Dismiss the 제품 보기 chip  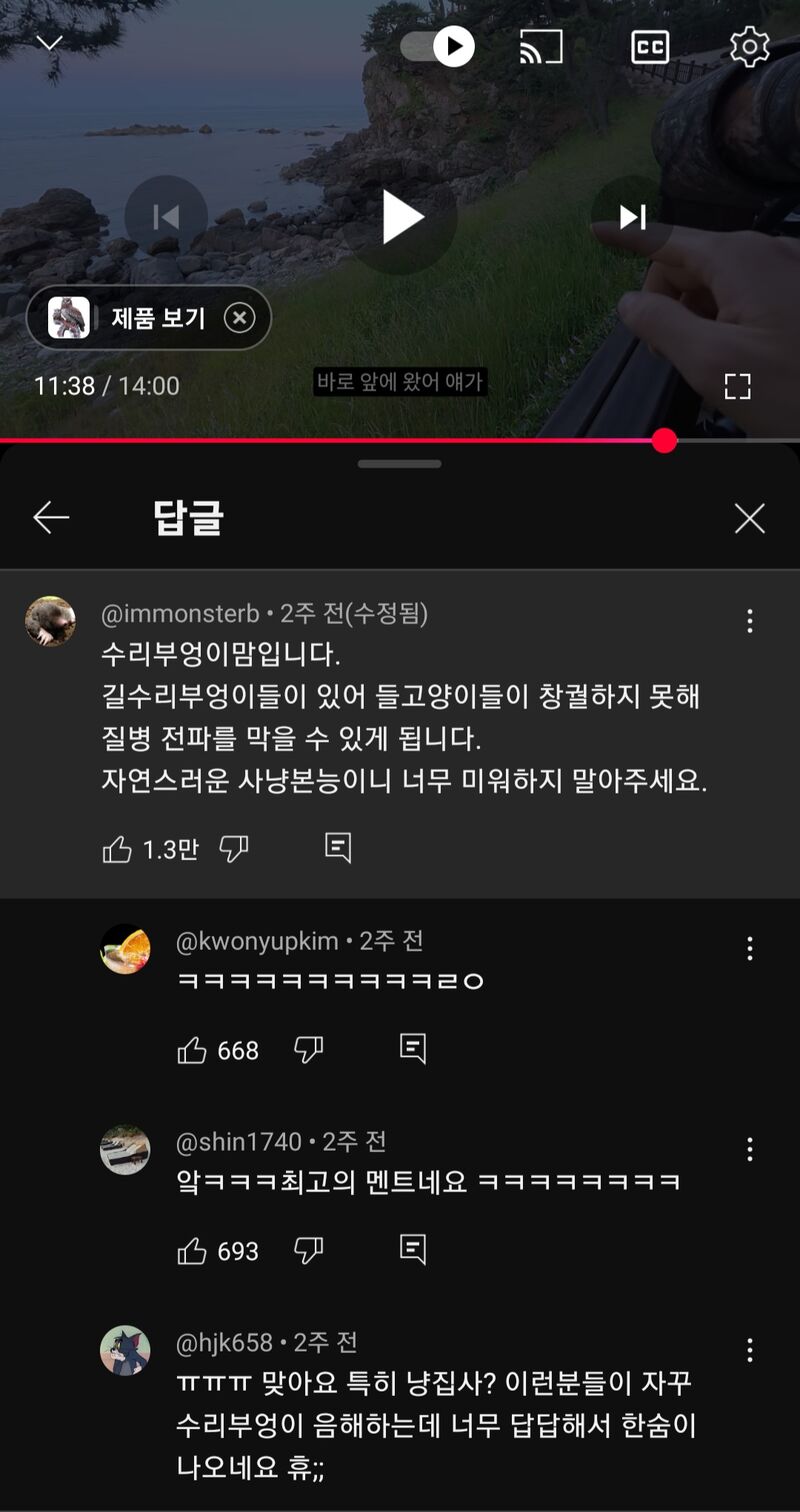(239, 318)
